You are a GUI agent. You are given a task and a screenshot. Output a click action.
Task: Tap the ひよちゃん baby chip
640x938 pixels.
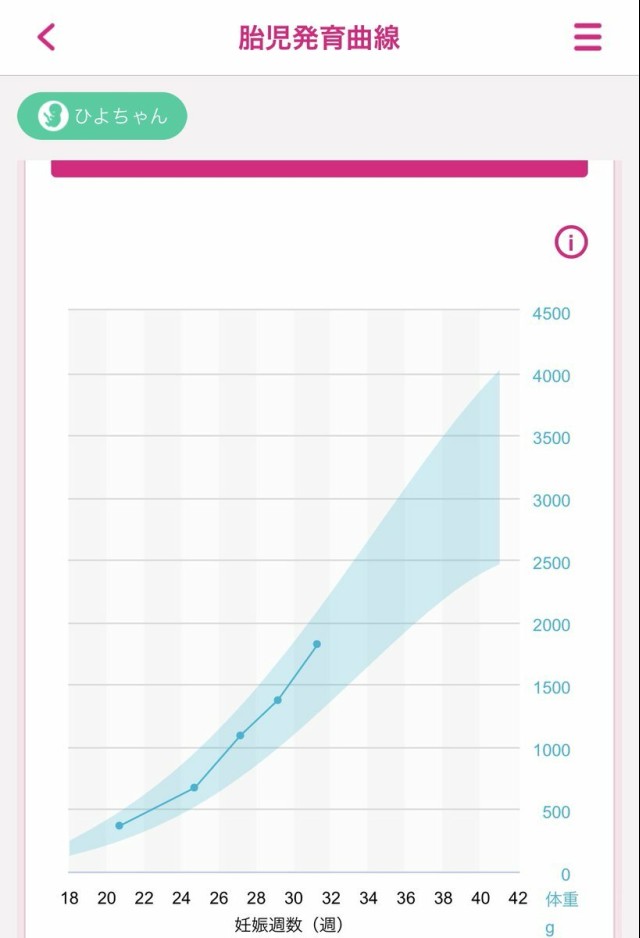point(102,116)
